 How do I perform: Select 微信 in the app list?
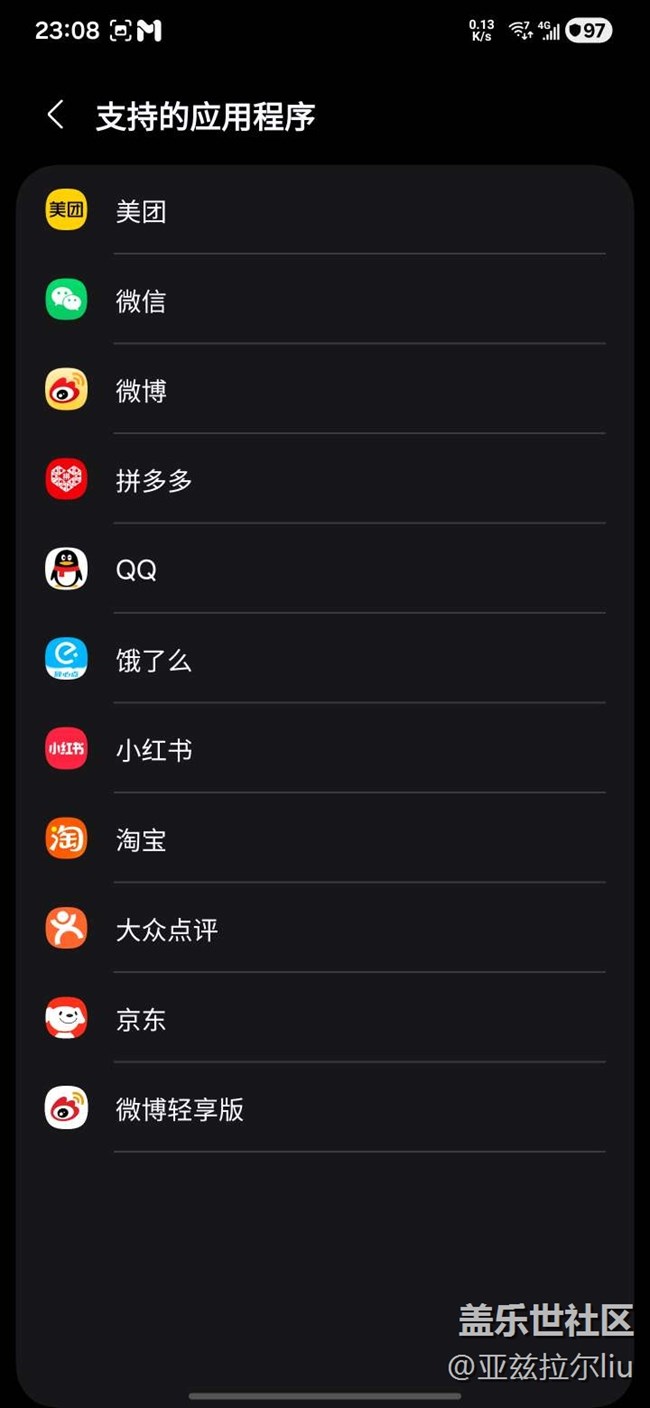(x=140, y=301)
